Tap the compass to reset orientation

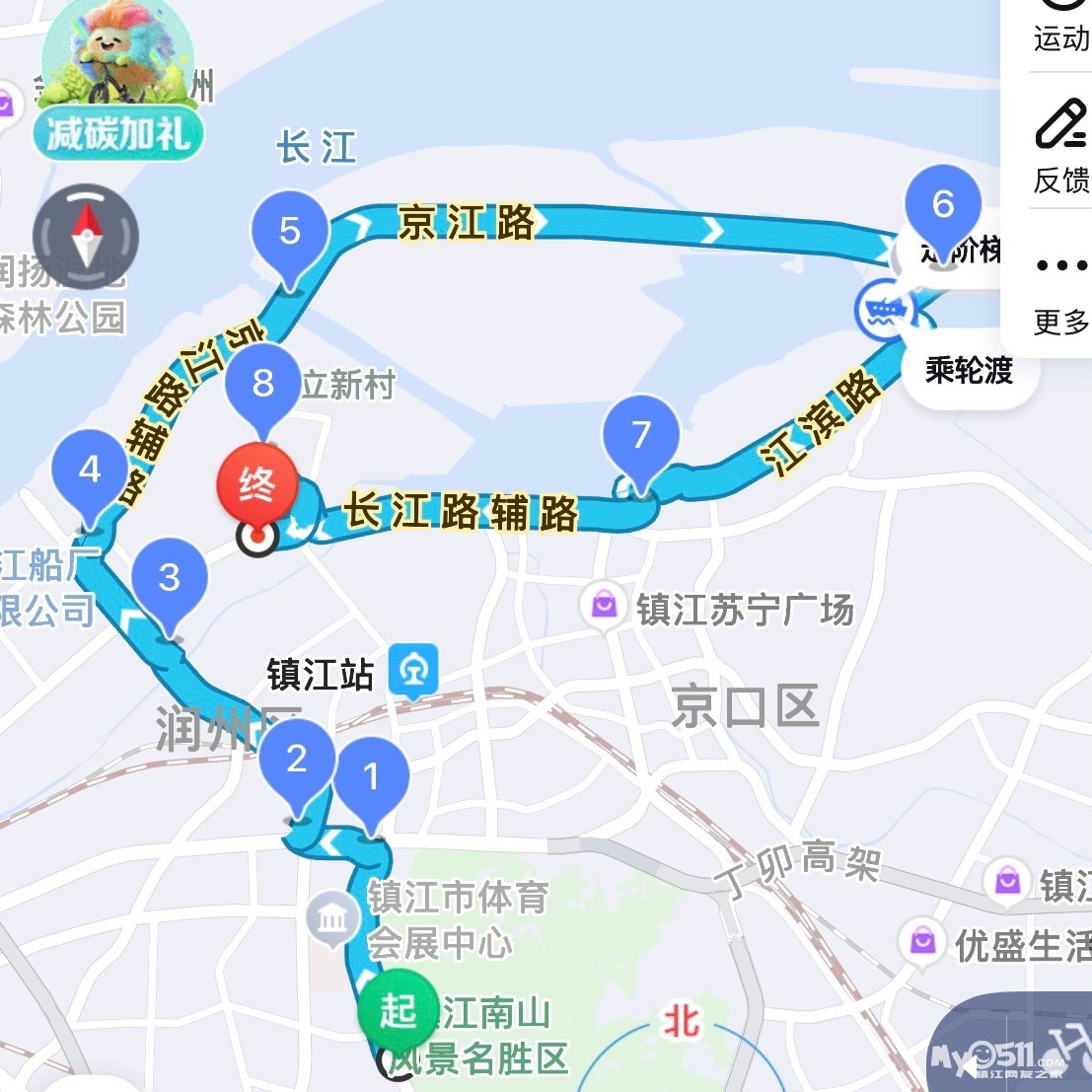pyautogui.click(x=86, y=237)
